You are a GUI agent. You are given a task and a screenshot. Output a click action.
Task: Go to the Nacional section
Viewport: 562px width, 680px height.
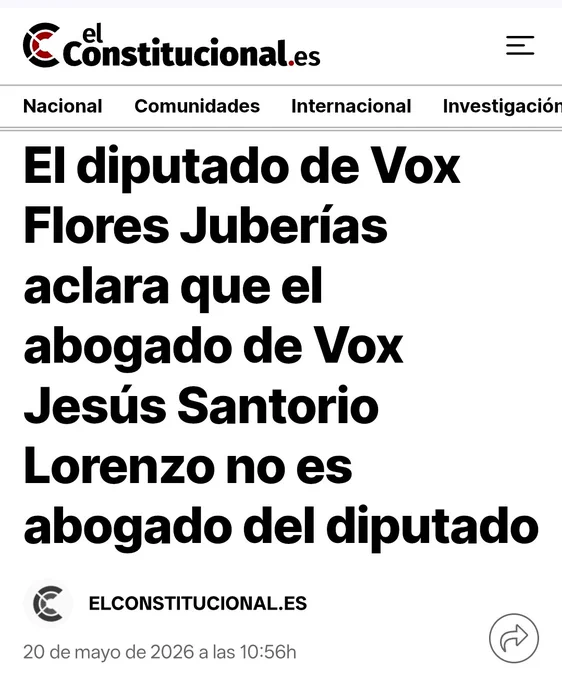62,106
